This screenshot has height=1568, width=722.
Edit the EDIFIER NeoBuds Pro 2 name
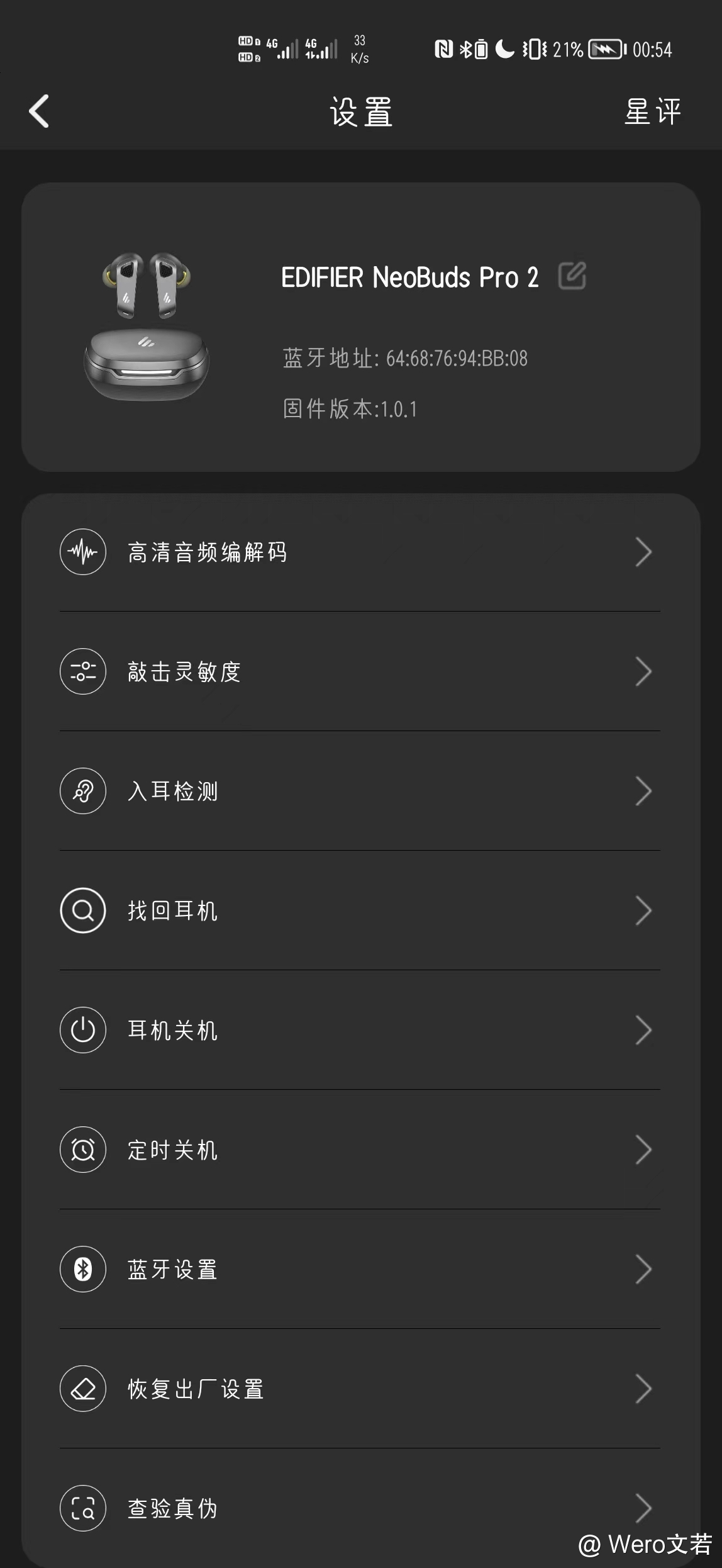(x=572, y=276)
